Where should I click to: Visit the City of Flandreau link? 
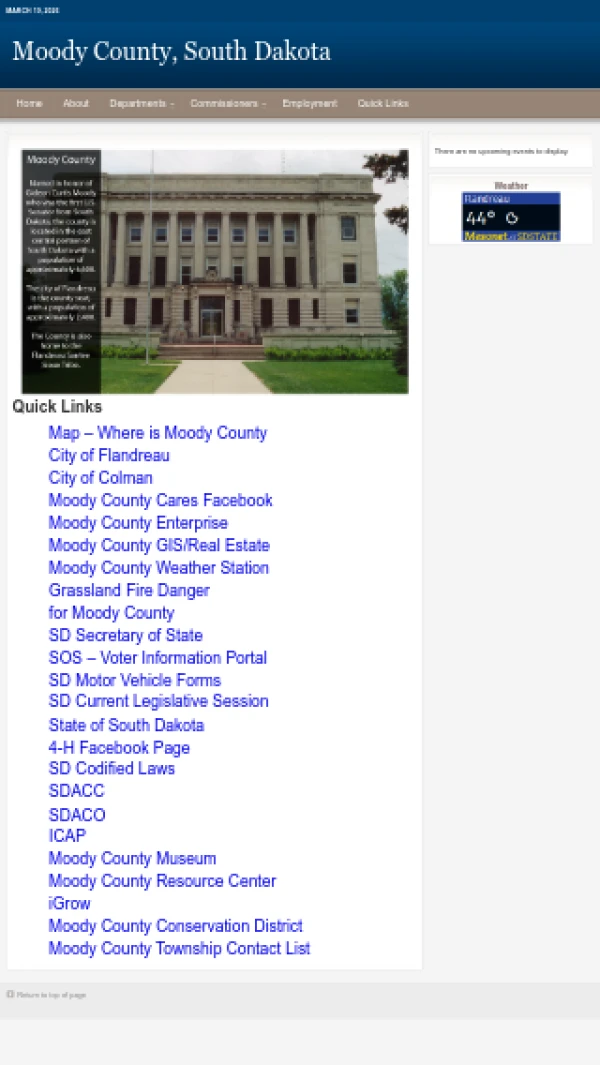(x=109, y=455)
